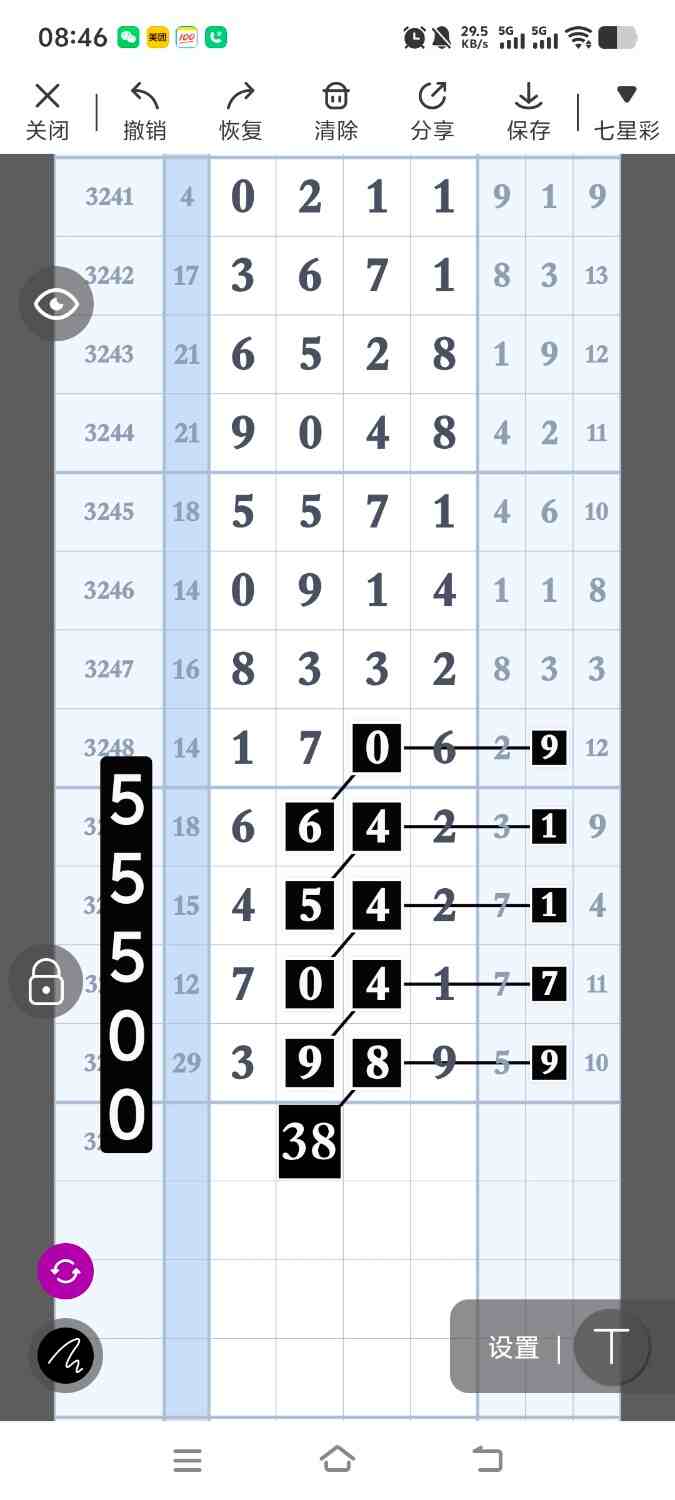675x1500 pixels.
Task: Redo the reverted action
Action: (x=240, y=111)
